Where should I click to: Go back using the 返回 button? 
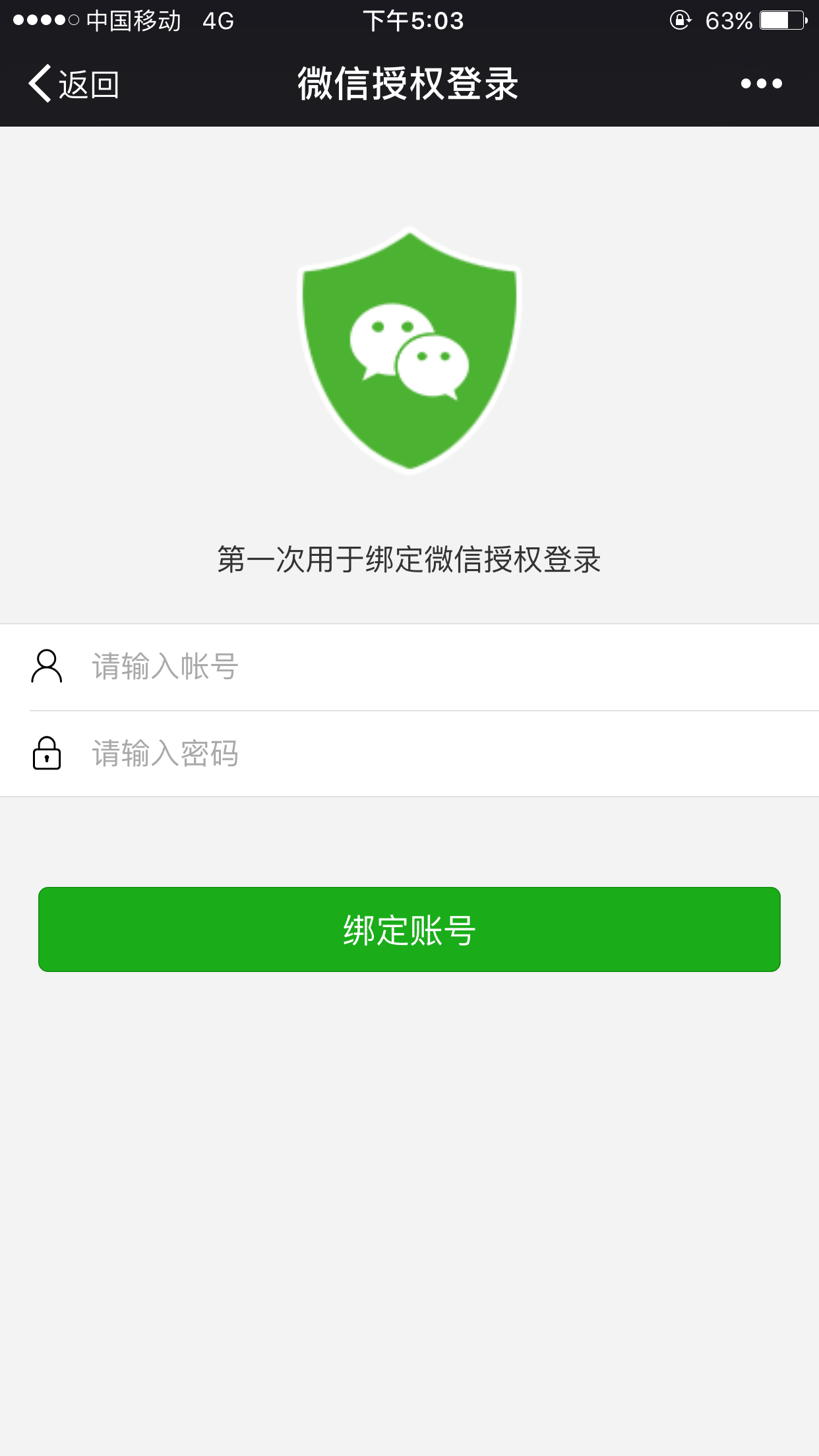tap(74, 84)
